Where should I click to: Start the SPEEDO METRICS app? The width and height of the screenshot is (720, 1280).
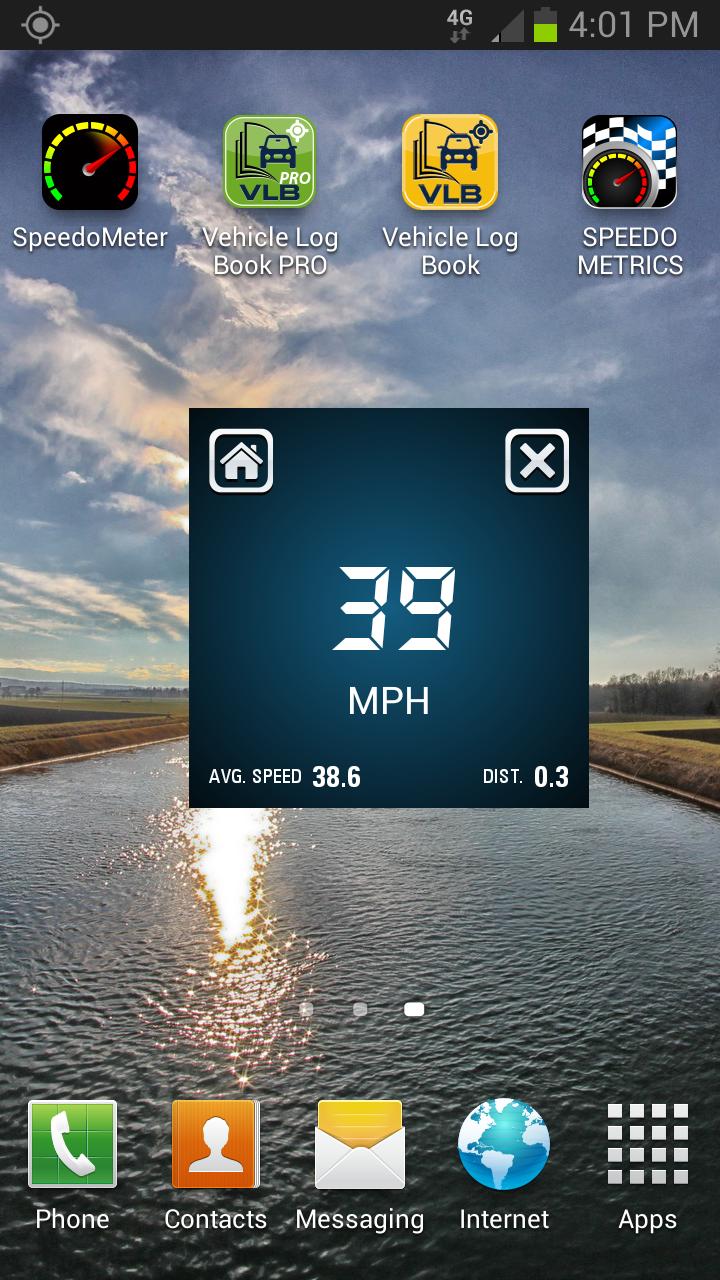tap(630, 161)
